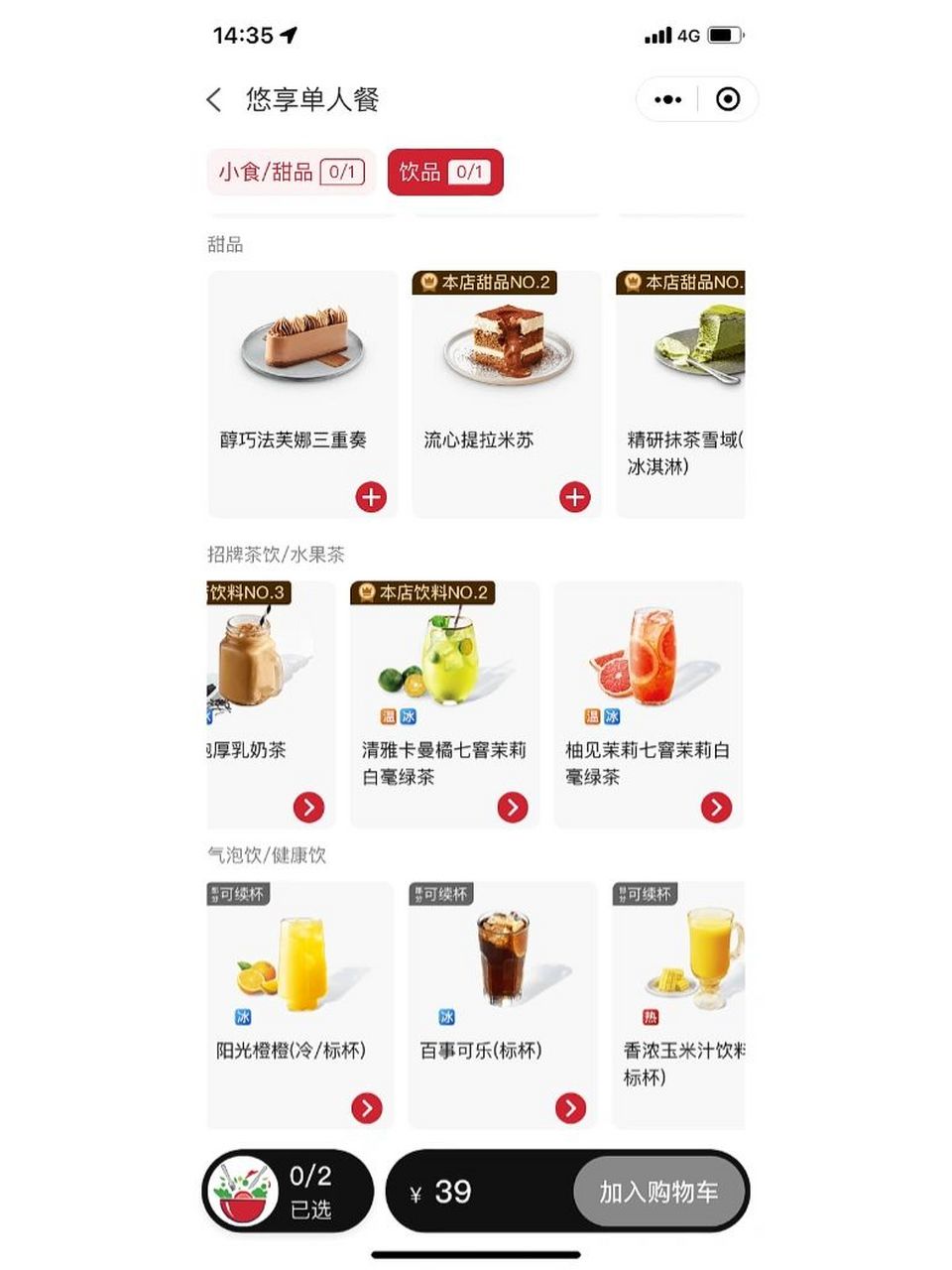Switch to the 小食/甜品 0/1 tab
The height and width of the screenshot is (1270, 952).
click(292, 172)
